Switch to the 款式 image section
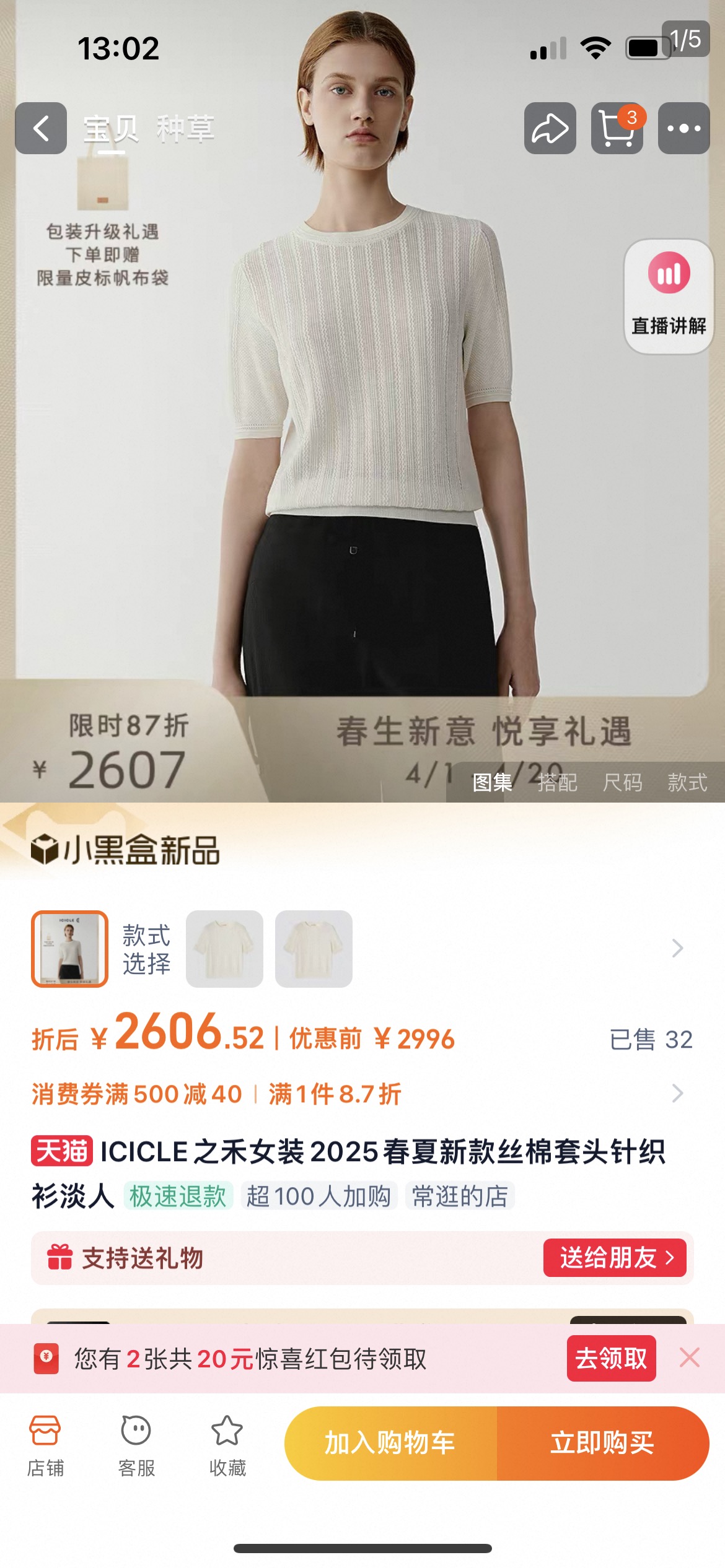The image size is (725, 1568). click(x=687, y=782)
